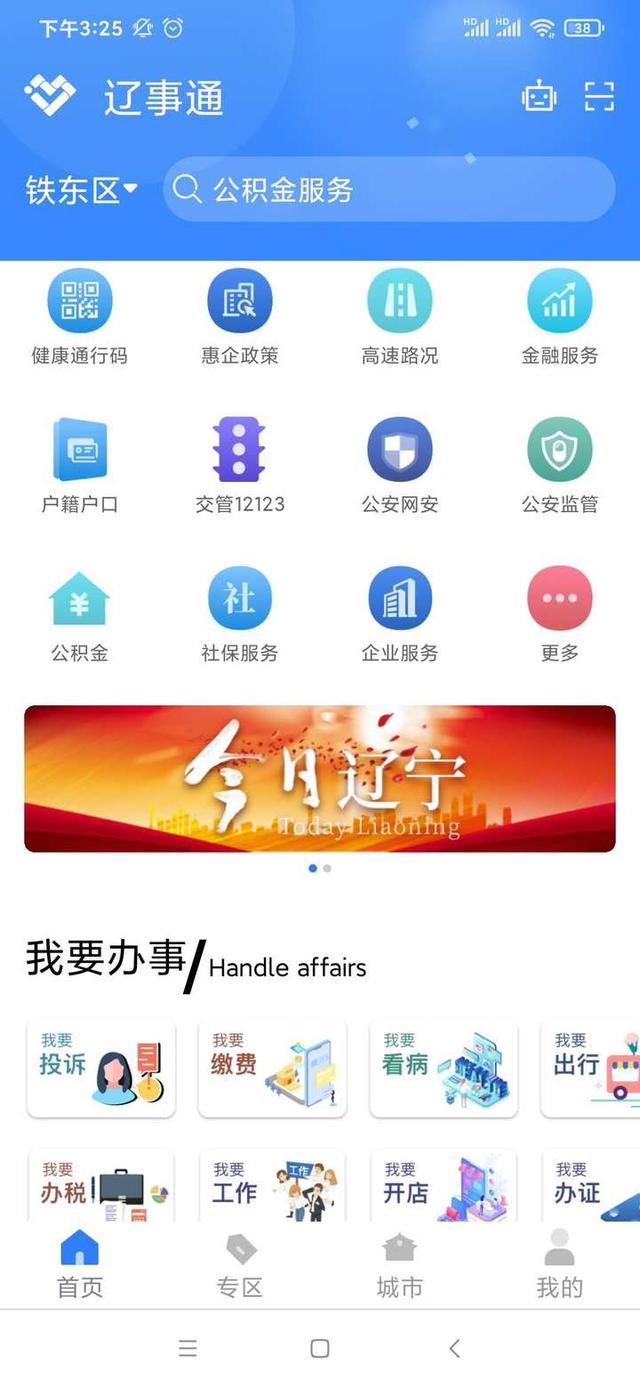Open the robot assistant icon
The width and height of the screenshot is (640, 1387).
[538, 97]
